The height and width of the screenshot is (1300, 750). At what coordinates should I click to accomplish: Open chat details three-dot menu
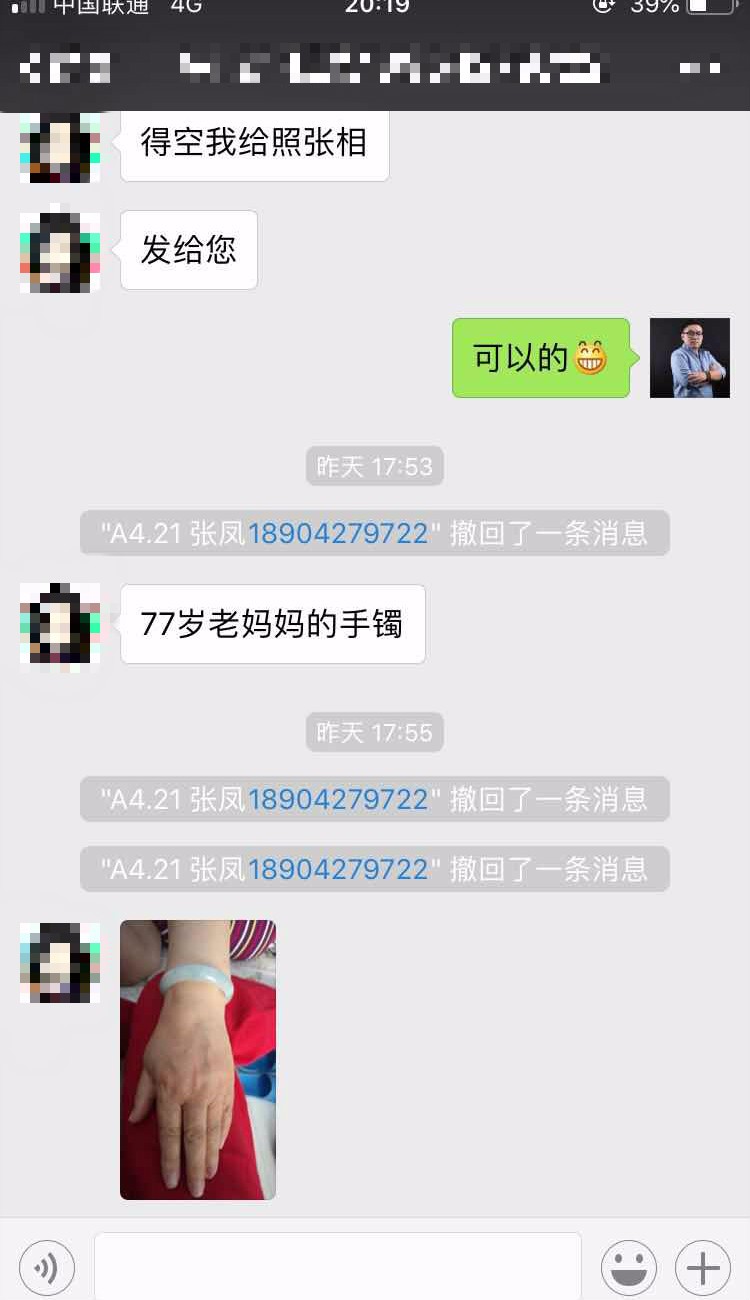(x=699, y=68)
